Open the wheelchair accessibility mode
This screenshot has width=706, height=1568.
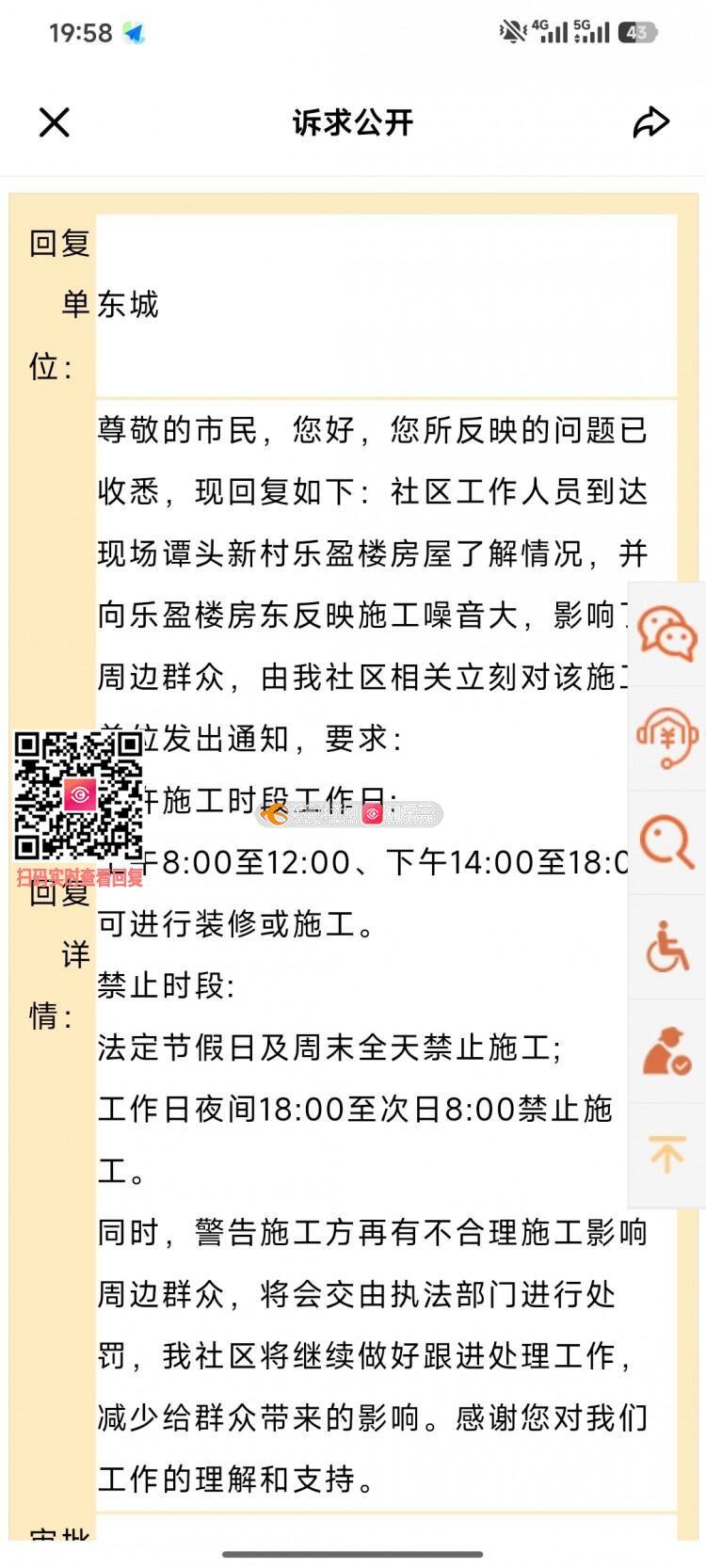tap(667, 945)
